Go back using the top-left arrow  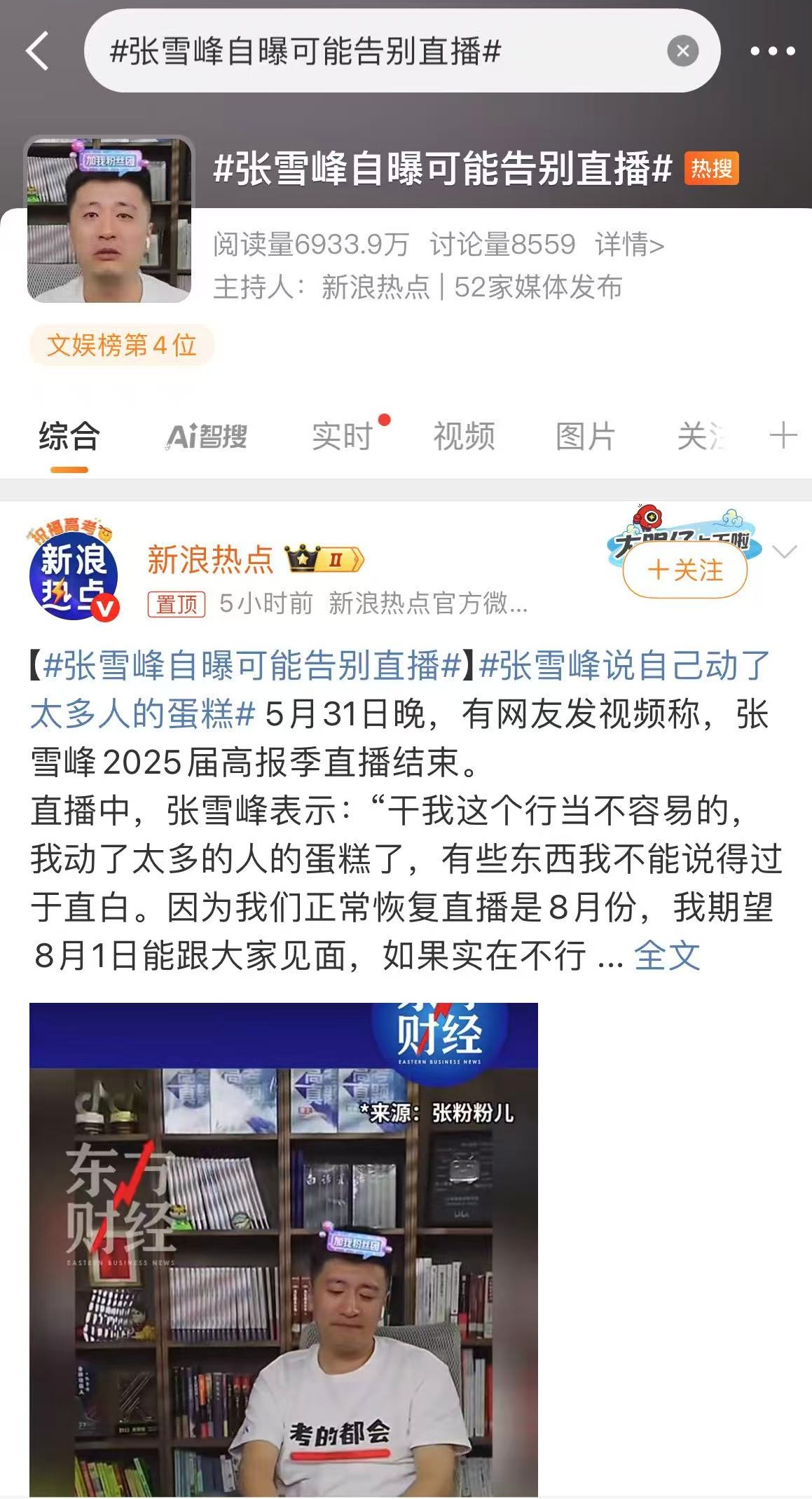(38, 51)
